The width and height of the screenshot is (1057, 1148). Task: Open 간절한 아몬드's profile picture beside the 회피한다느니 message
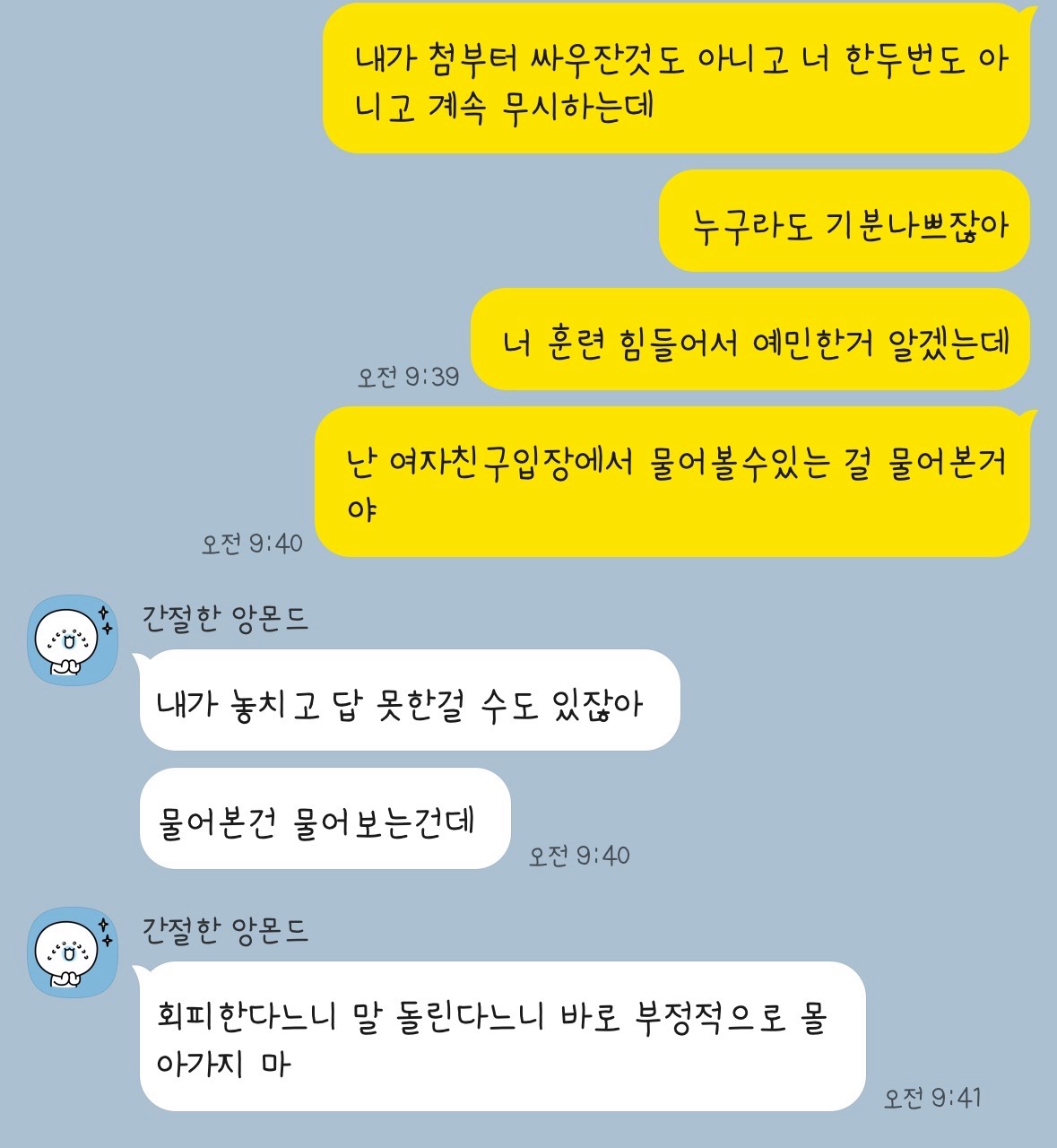coord(73,952)
